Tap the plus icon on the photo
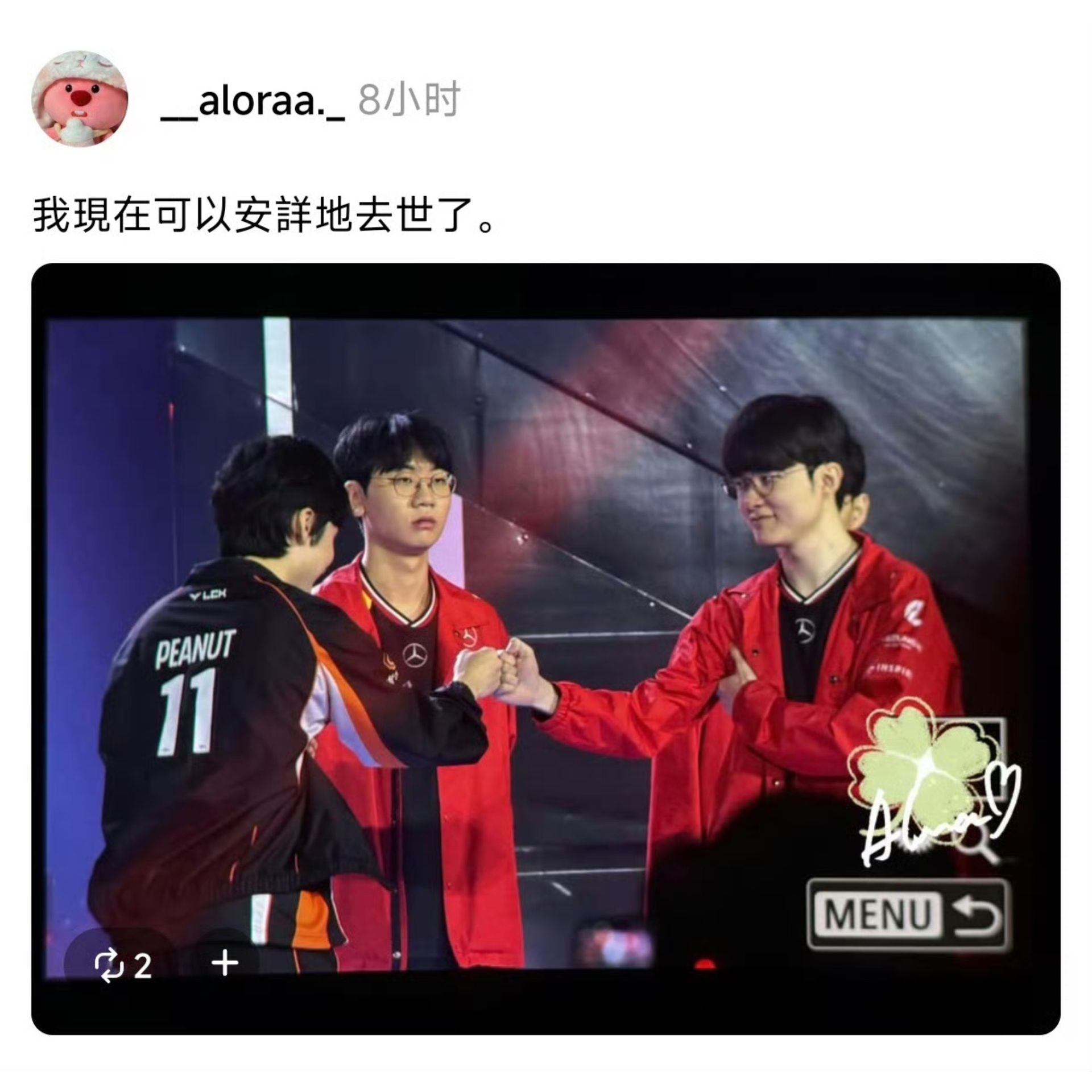1092x1092 pixels. pyautogui.click(x=225, y=964)
